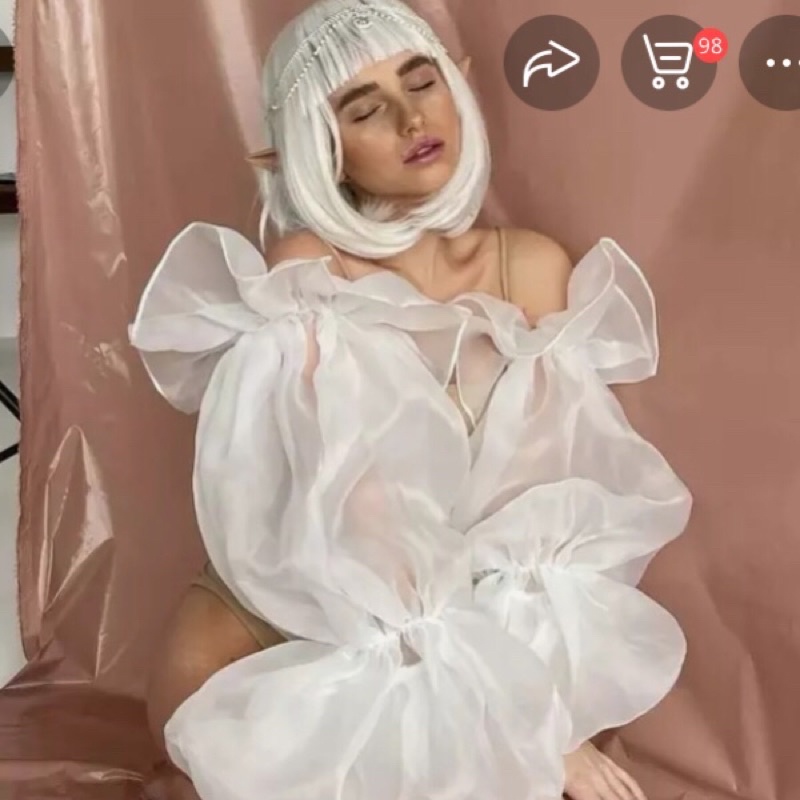Share this product
This screenshot has height=800, width=800.
tap(551, 62)
